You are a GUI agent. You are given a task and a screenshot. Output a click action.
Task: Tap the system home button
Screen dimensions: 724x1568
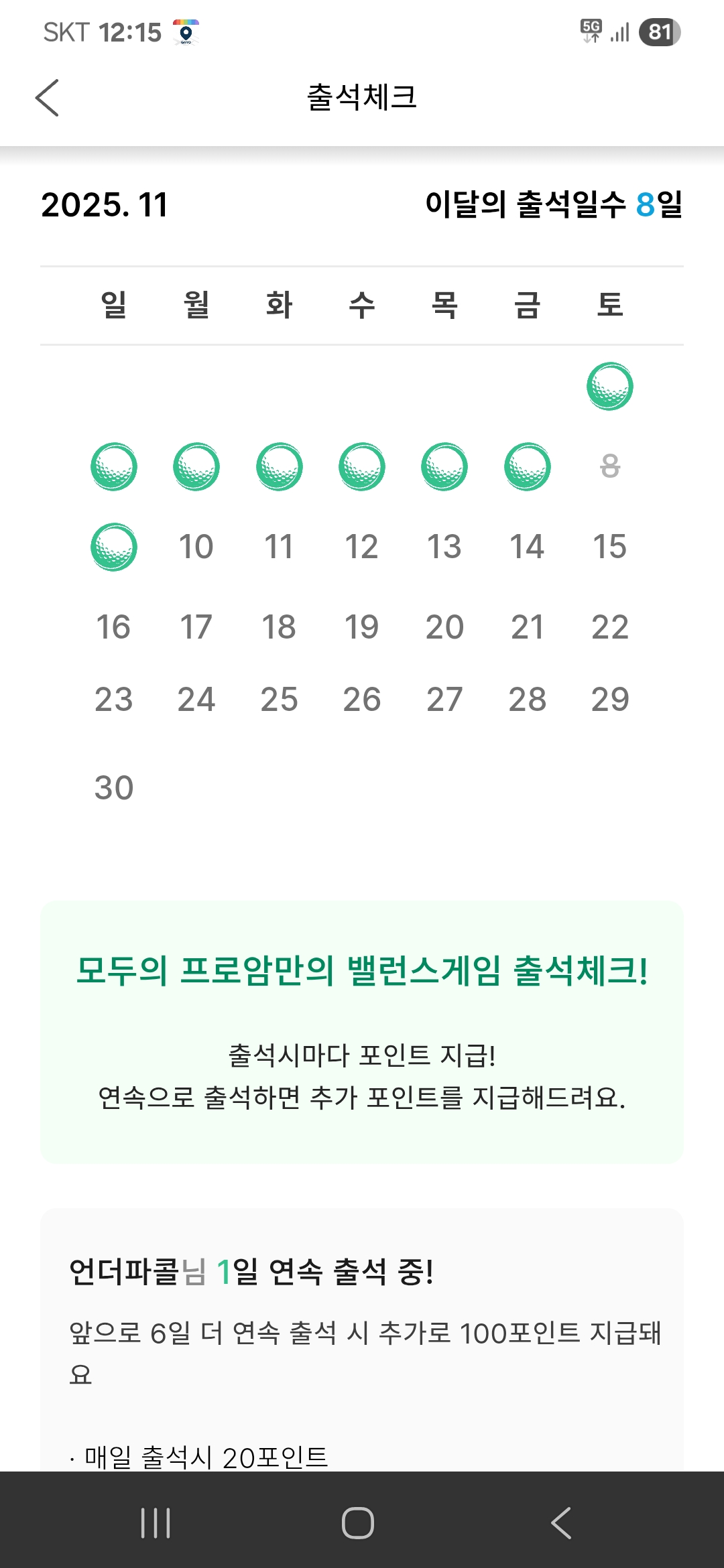click(x=358, y=1522)
